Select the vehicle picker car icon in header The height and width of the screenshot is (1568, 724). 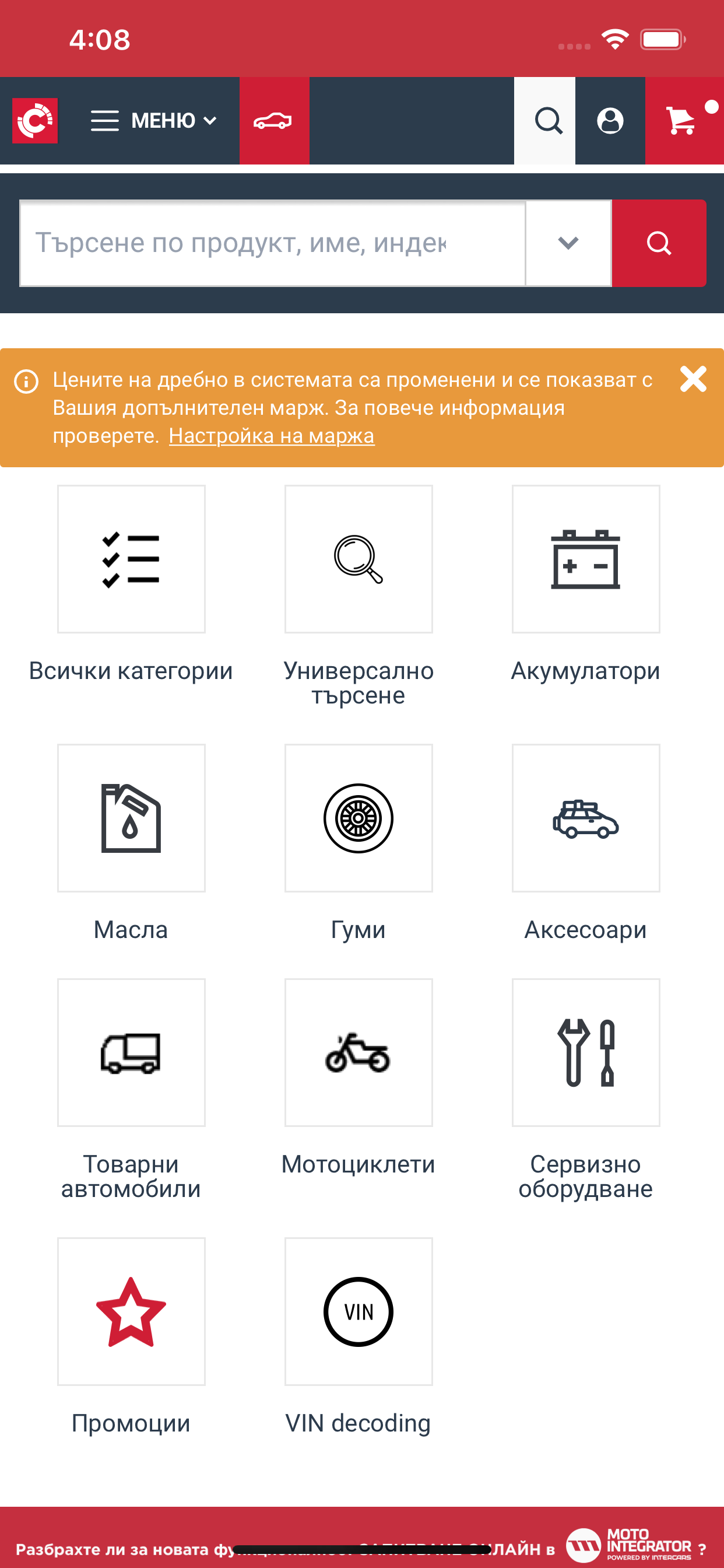[x=275, y=121]
